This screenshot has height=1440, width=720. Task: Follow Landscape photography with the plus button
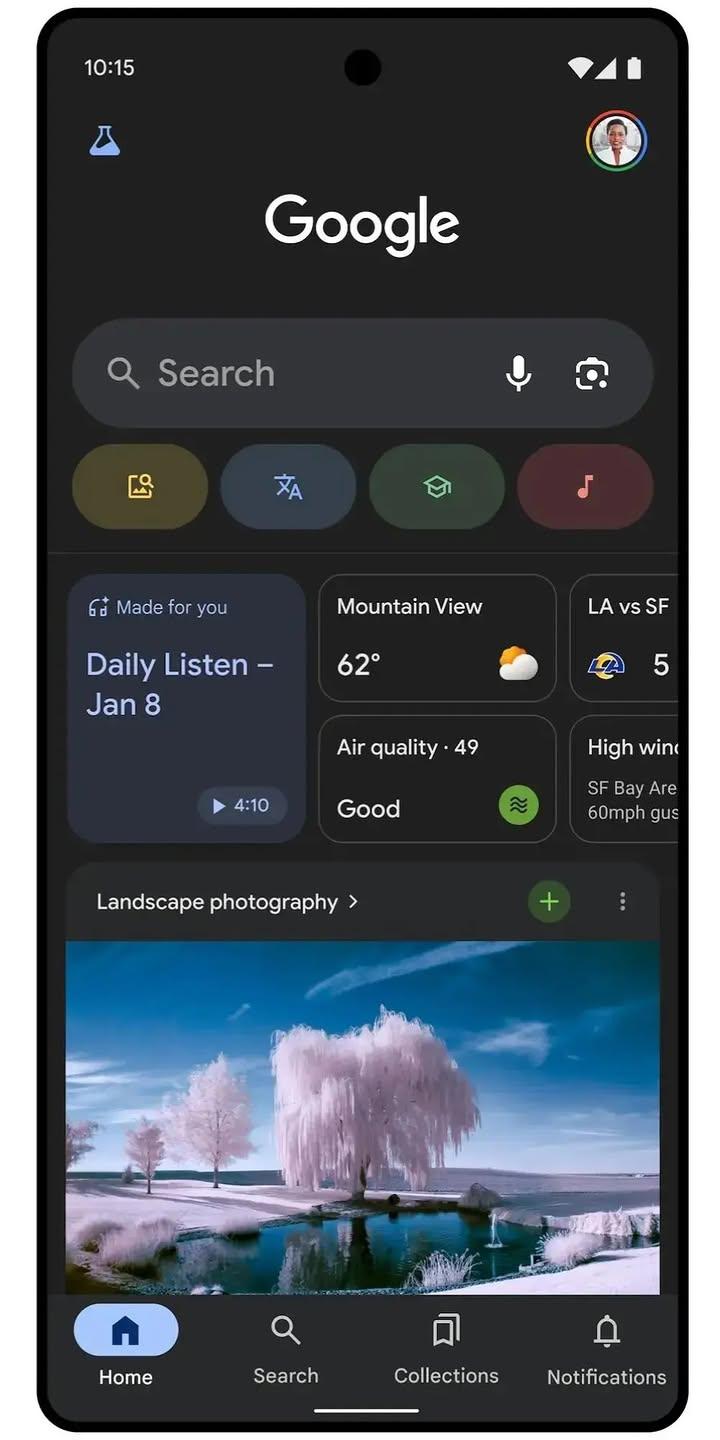(x=549, y=902)
